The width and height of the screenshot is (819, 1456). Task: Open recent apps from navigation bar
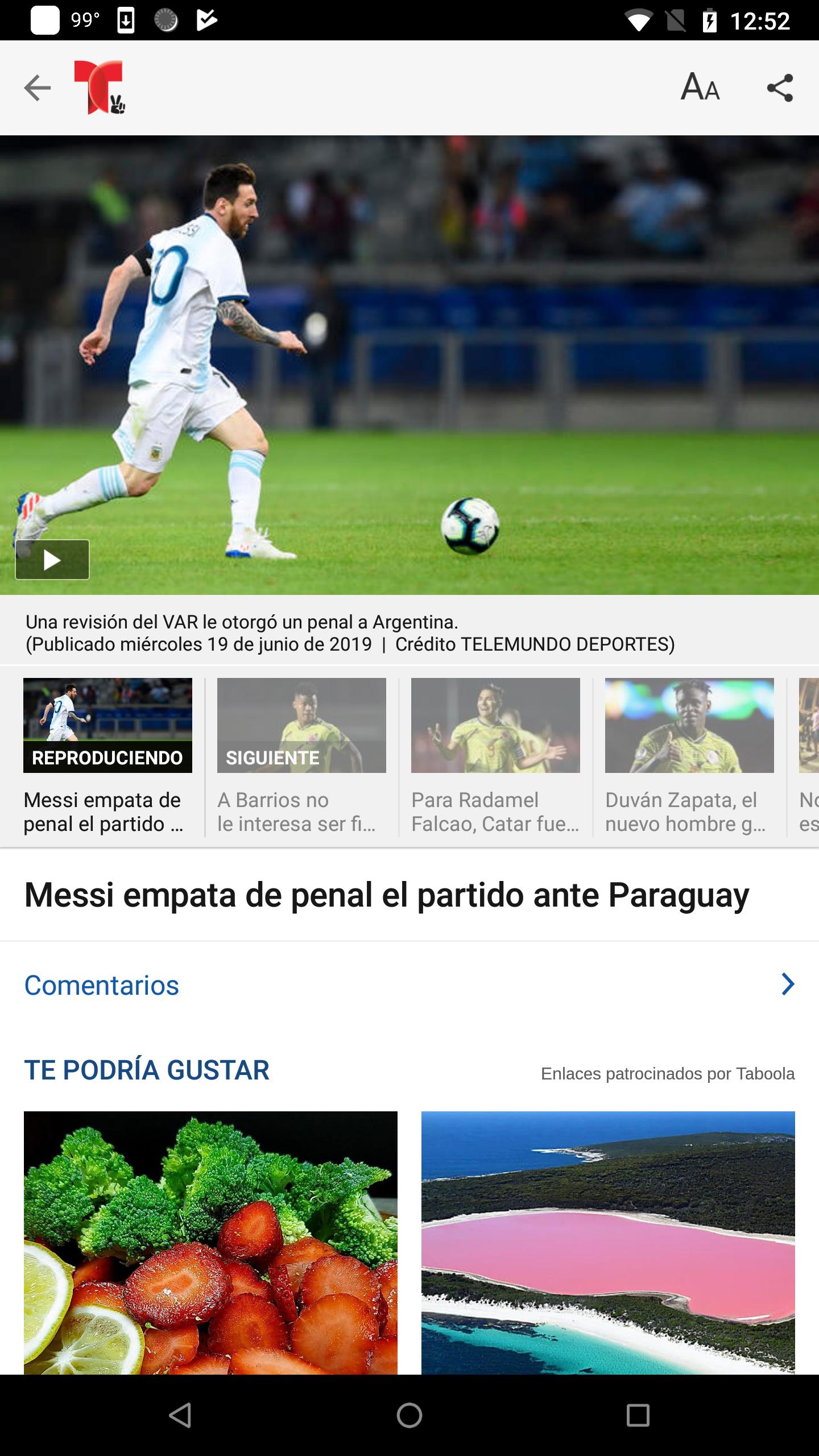tap(638, 1415)
